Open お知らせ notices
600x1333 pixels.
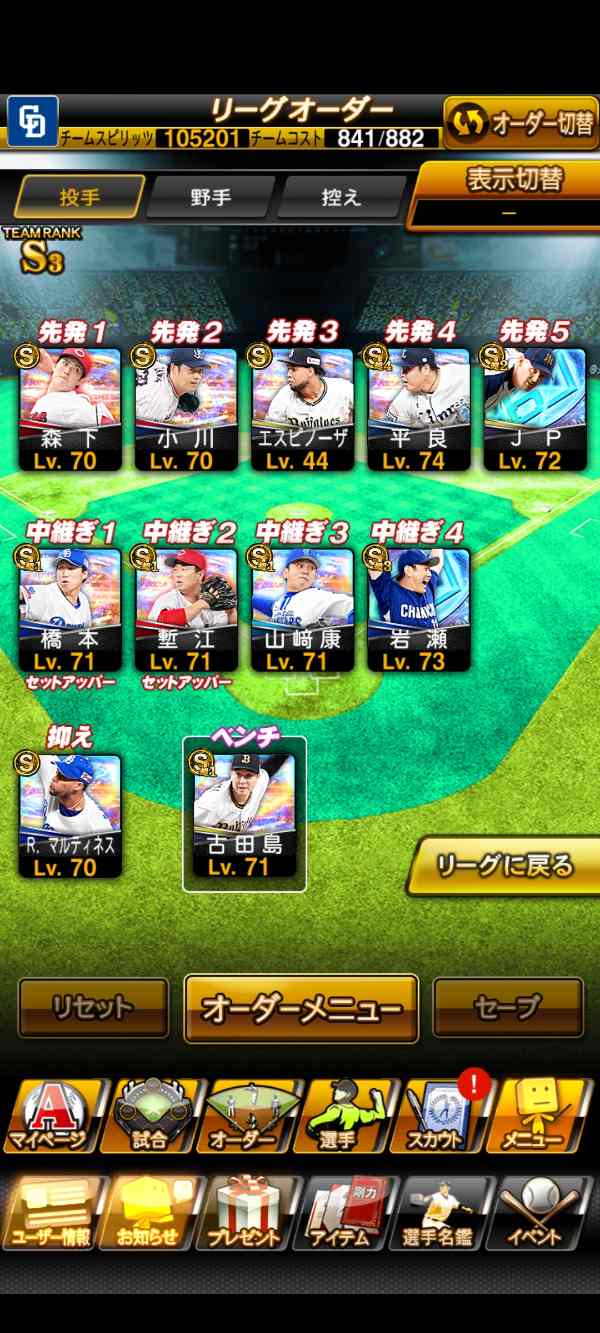tap(148, 1212)
